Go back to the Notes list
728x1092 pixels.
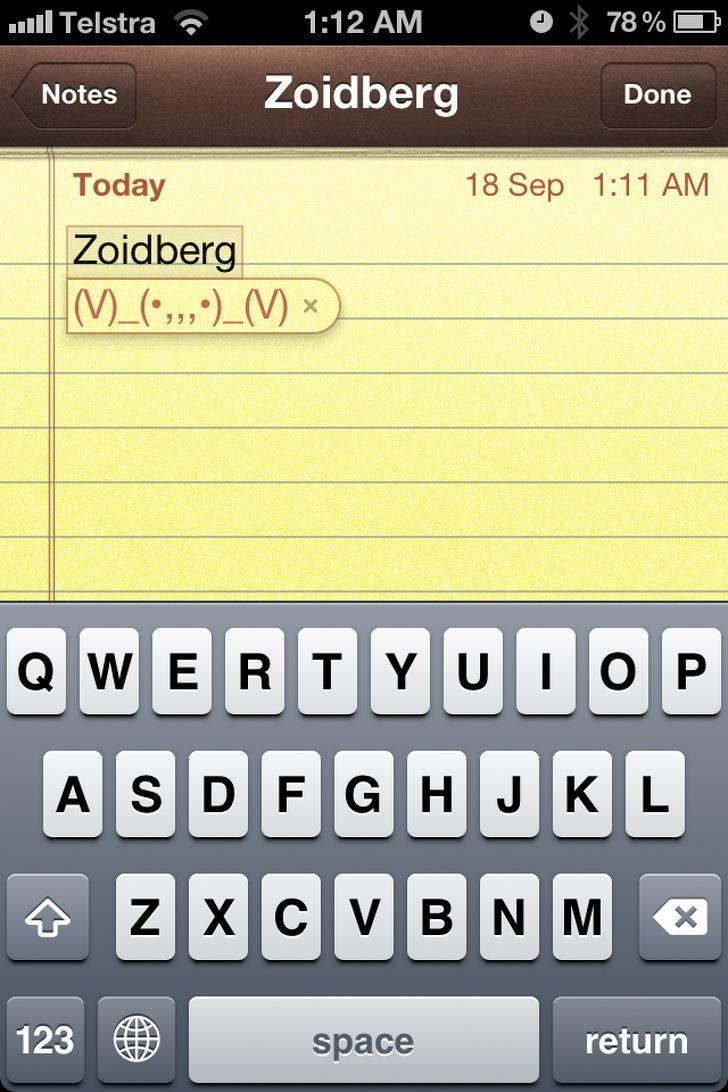(x=76, y=95)
